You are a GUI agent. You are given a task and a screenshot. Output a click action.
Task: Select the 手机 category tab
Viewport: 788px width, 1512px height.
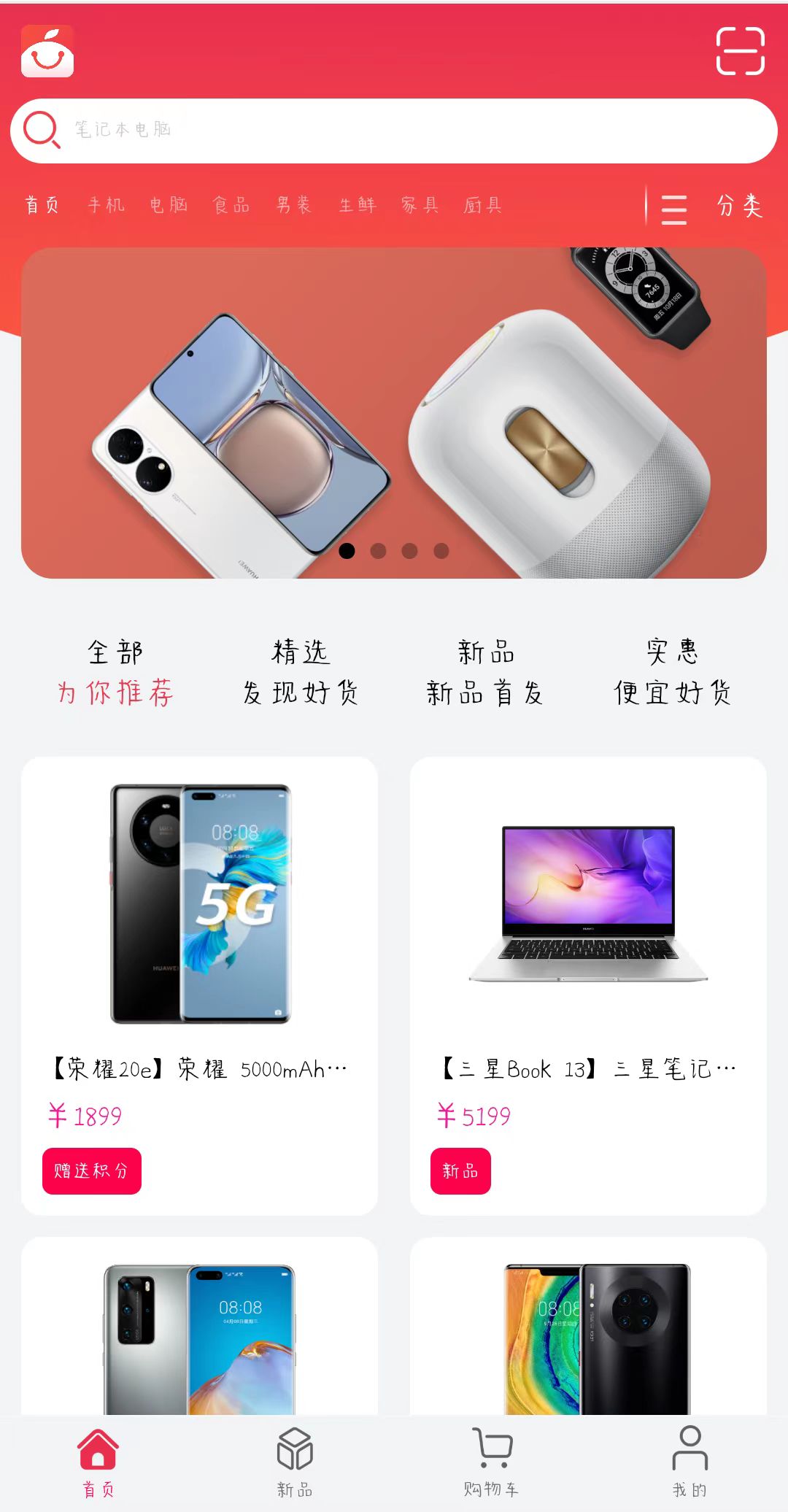point(107,205)
